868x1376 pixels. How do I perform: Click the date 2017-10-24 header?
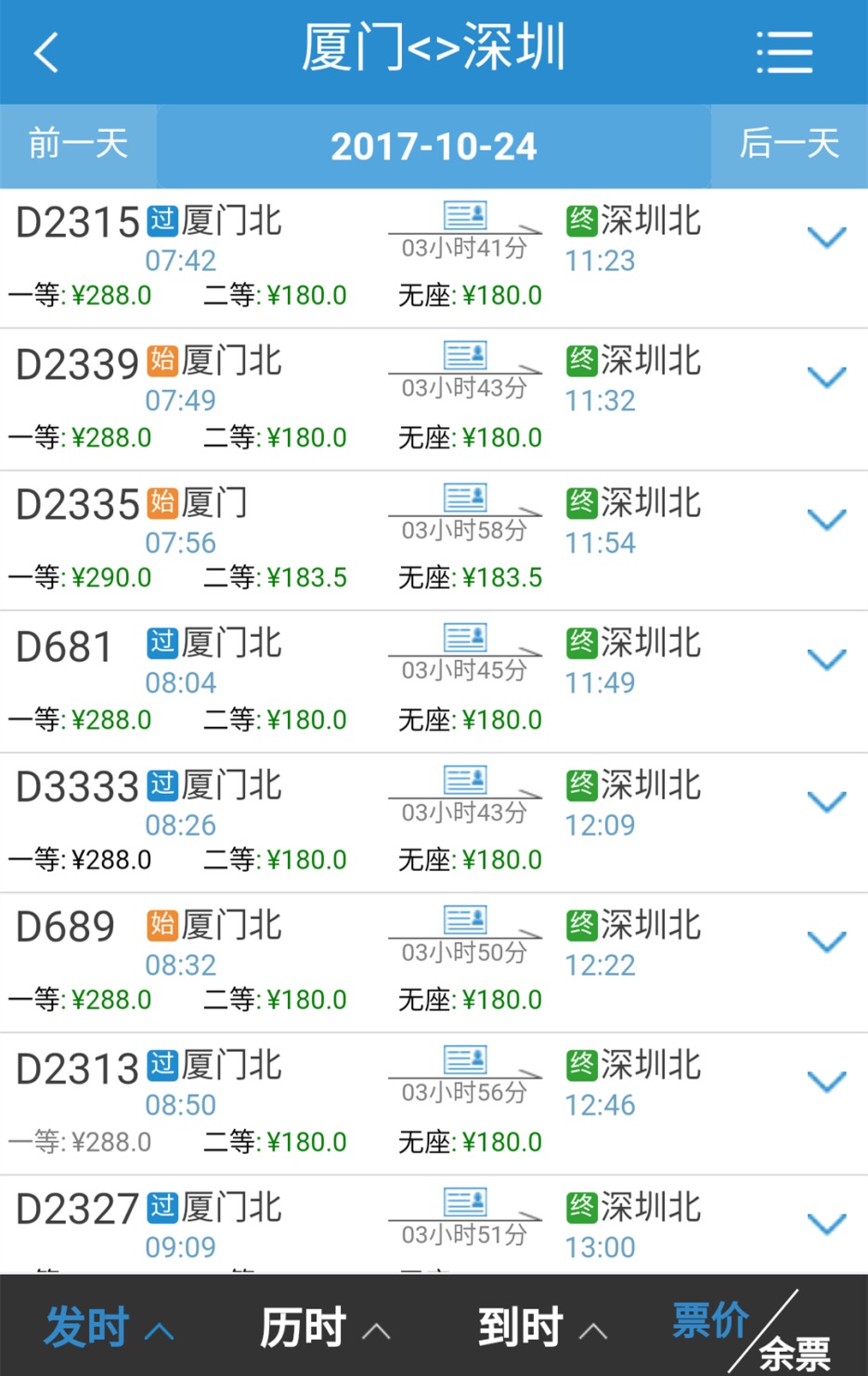coord(434,145)
